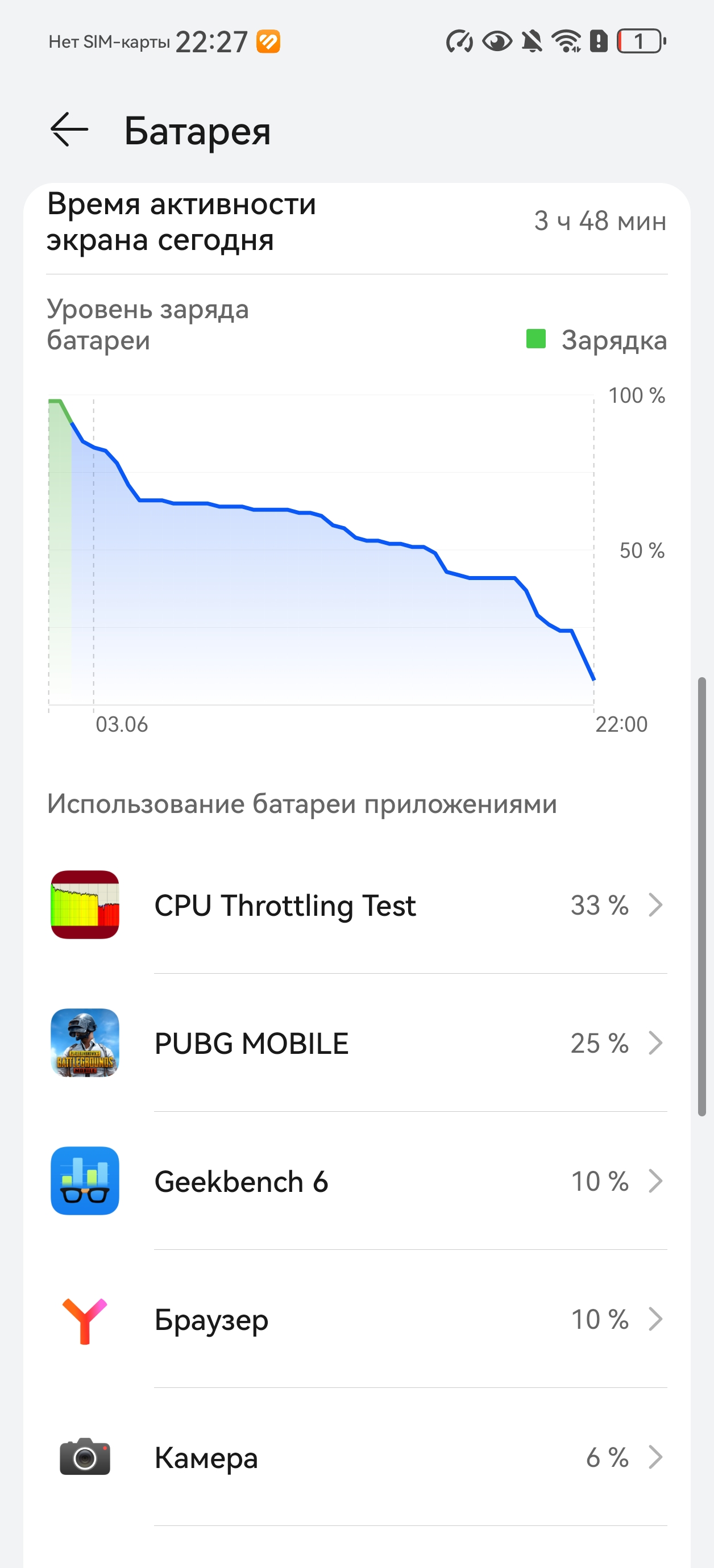Open PUBG MOBILE battery usage details

pos(357,1043)
